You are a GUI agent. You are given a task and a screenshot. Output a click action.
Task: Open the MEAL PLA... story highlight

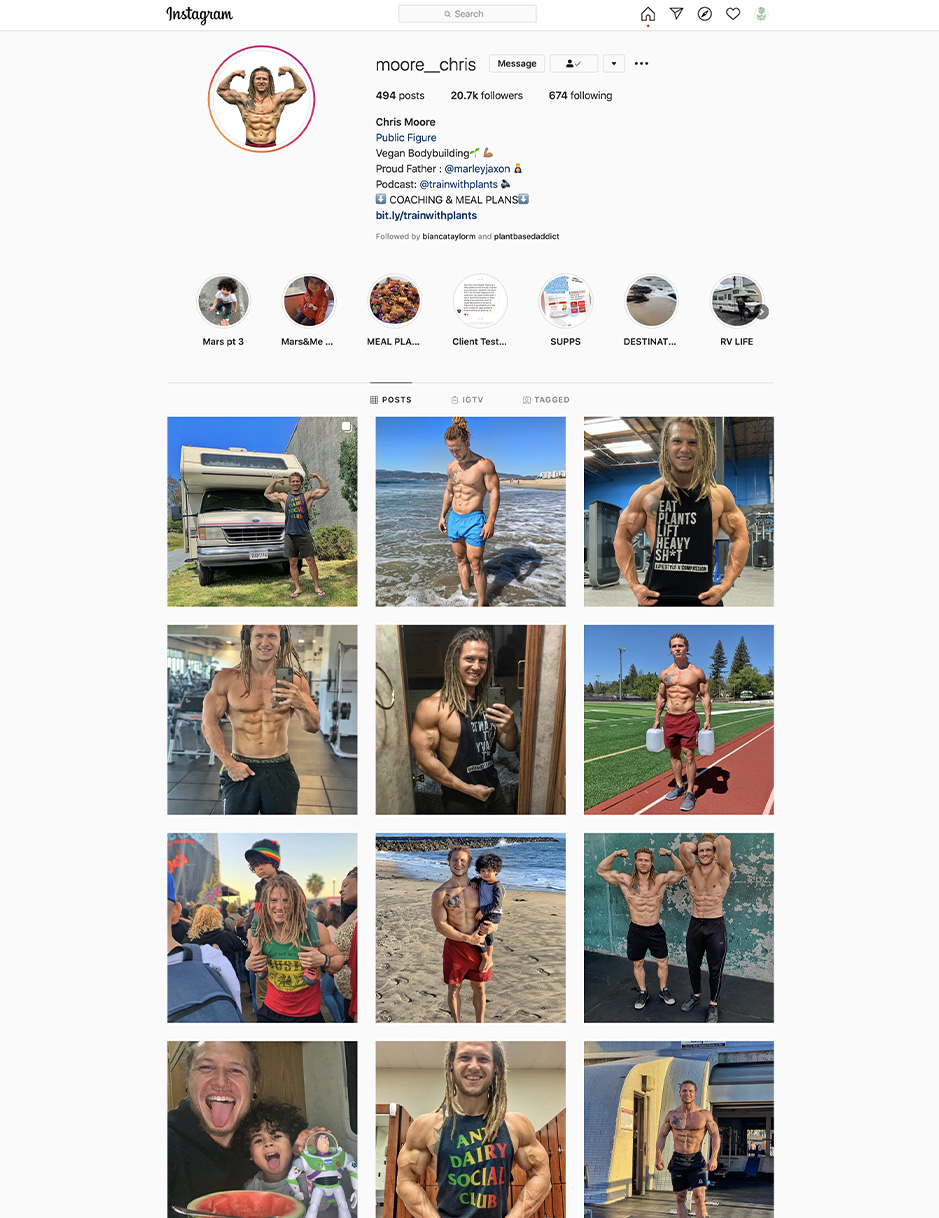tap(394, 302)
